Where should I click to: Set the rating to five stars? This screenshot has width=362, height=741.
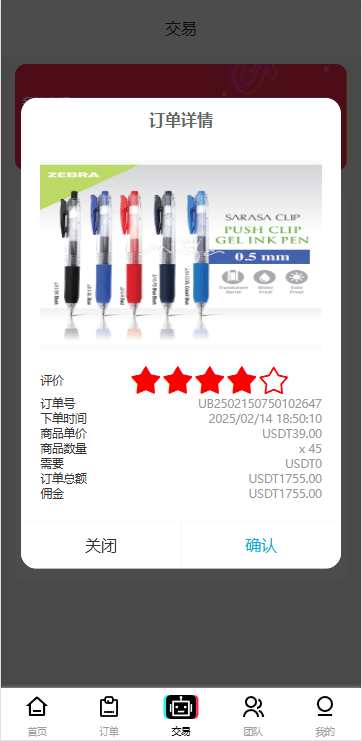274,380
